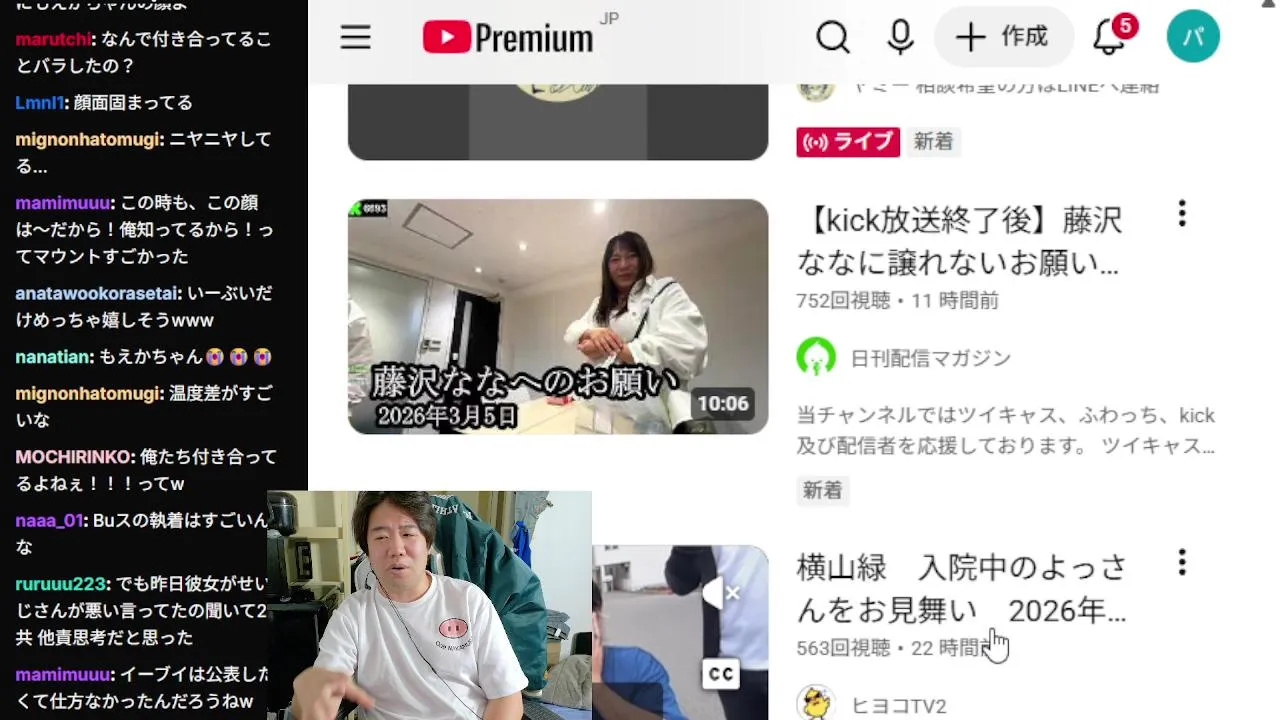Open the account avatar menu

coord(1192,38)
